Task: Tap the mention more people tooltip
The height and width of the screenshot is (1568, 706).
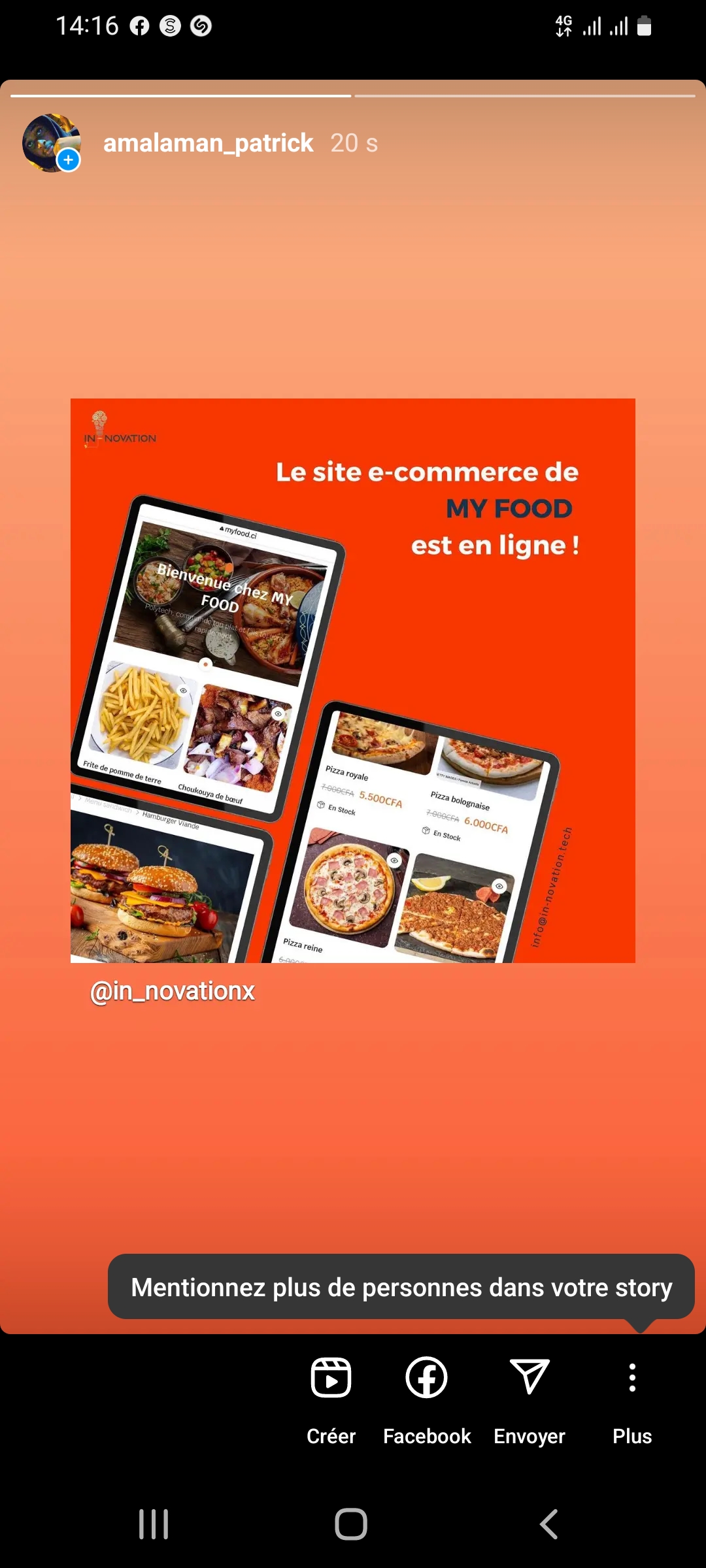Action: pyautogui.click(x=401, y=1287)
